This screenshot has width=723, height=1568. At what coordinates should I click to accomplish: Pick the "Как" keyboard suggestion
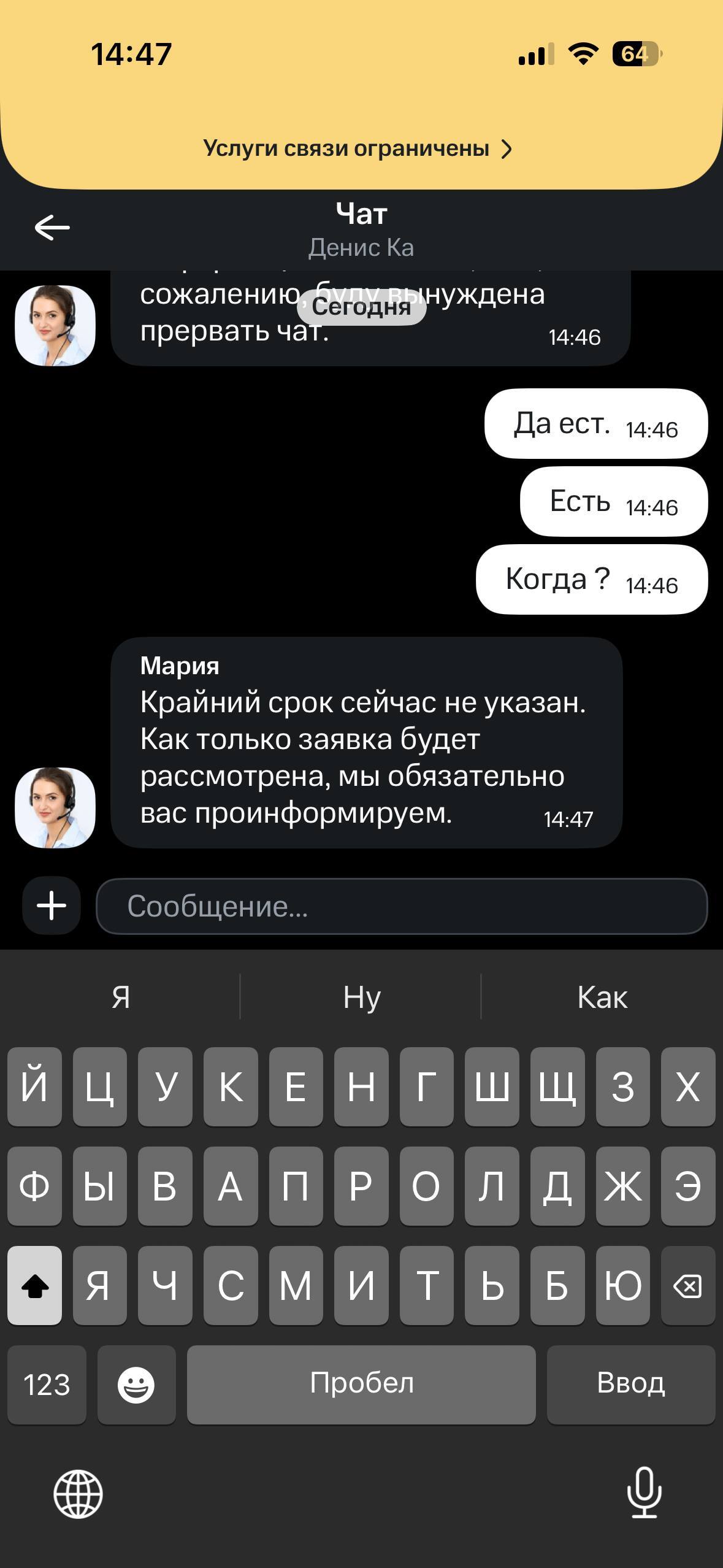point(602,997)
